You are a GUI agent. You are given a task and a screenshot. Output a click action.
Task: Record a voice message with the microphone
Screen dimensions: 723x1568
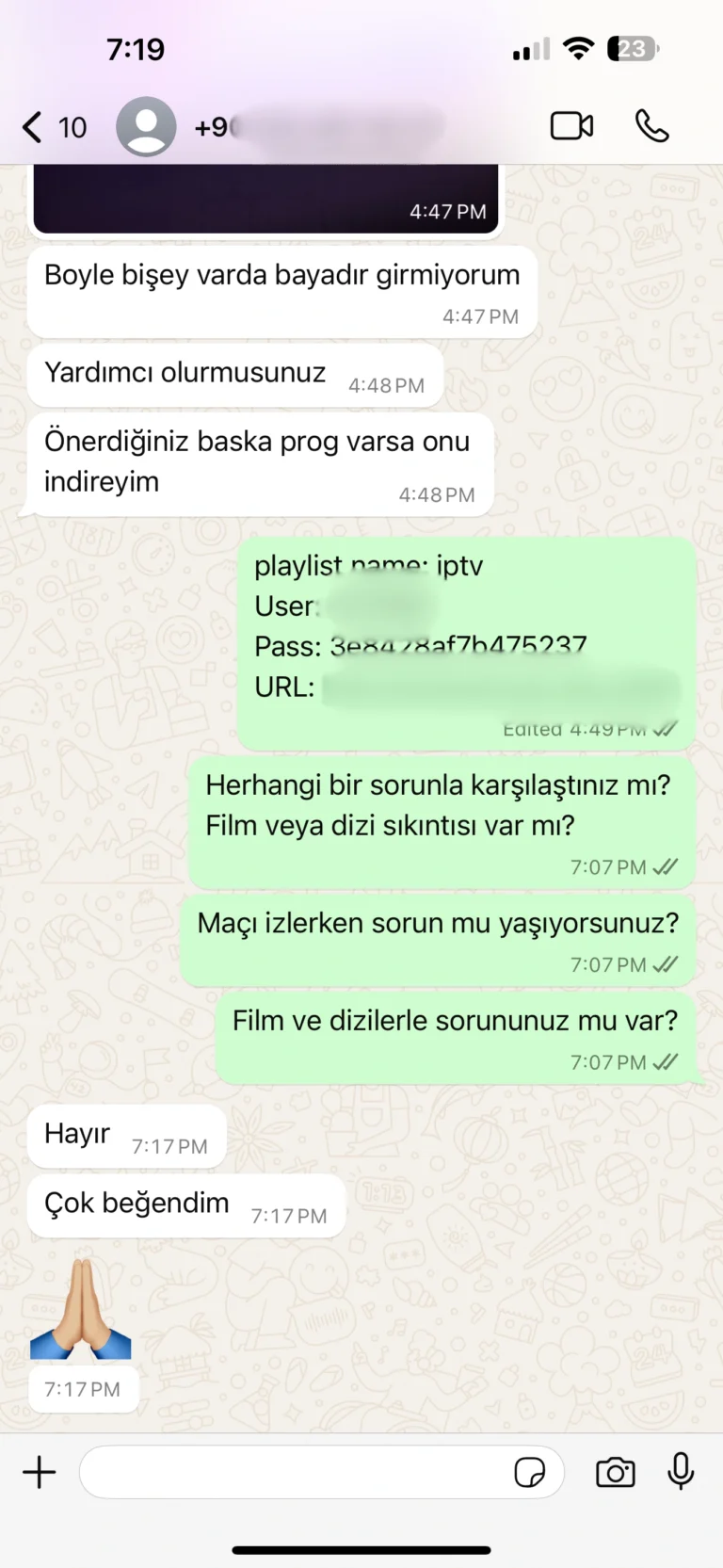pyautogui.click(x=681, y=1471)
